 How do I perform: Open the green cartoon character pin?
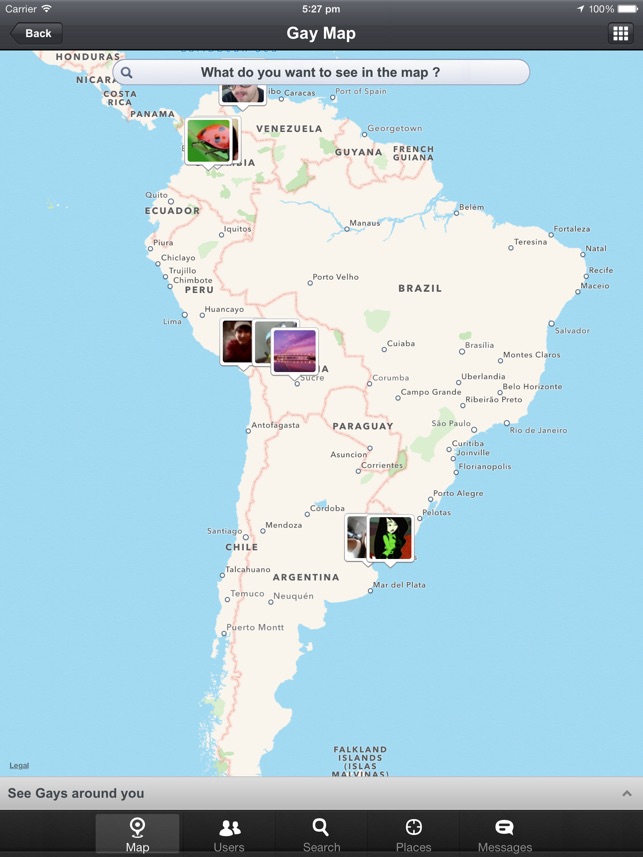click(x=390, y=538)
